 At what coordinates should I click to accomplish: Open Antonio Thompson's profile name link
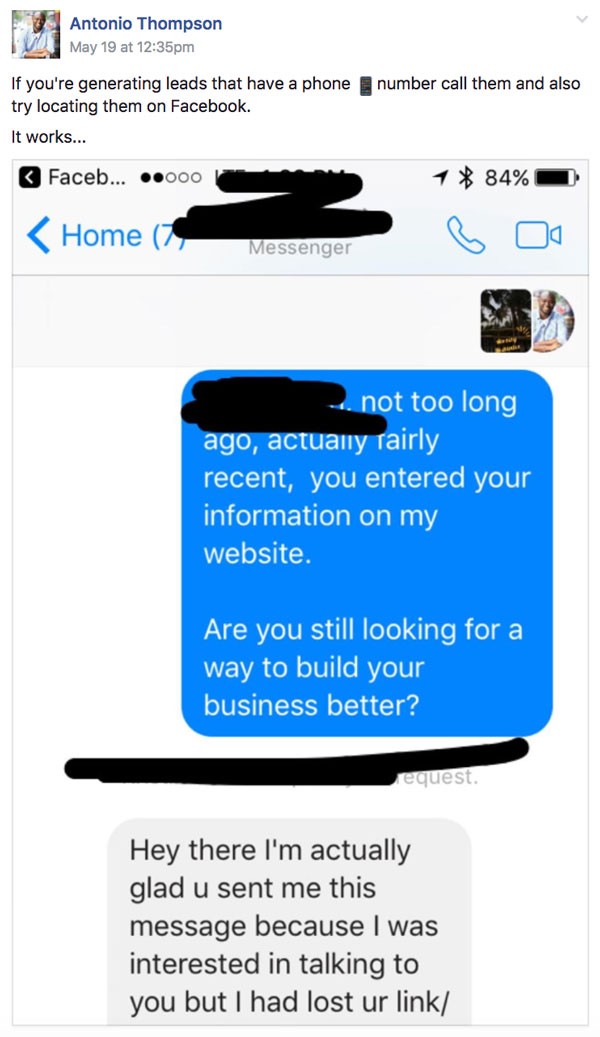coord(146,24)
